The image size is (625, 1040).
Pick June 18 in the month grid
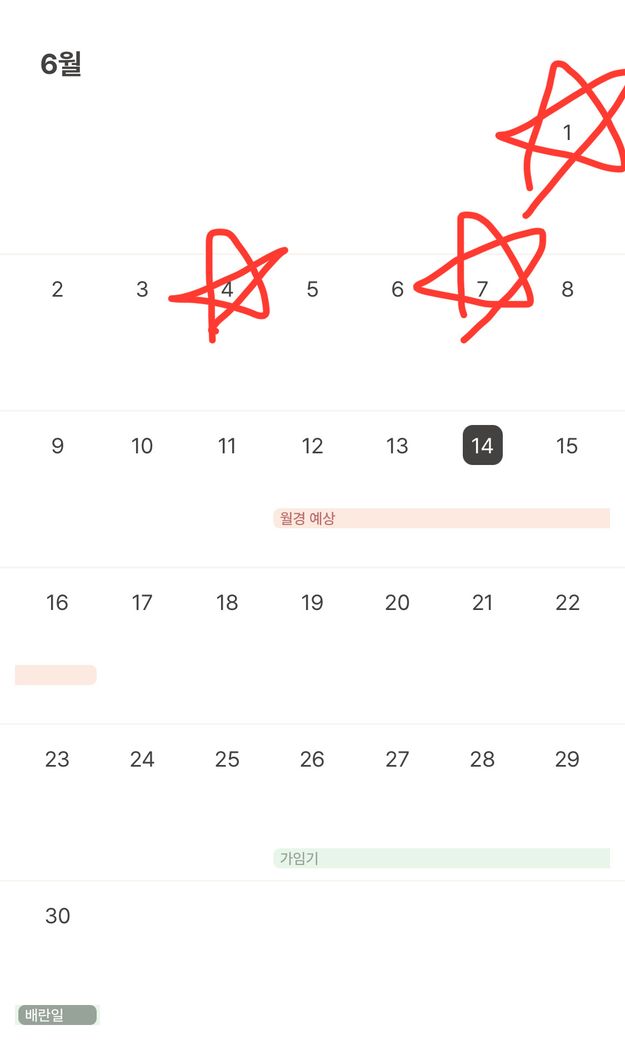pyautogui.click(x=227, y=603)
